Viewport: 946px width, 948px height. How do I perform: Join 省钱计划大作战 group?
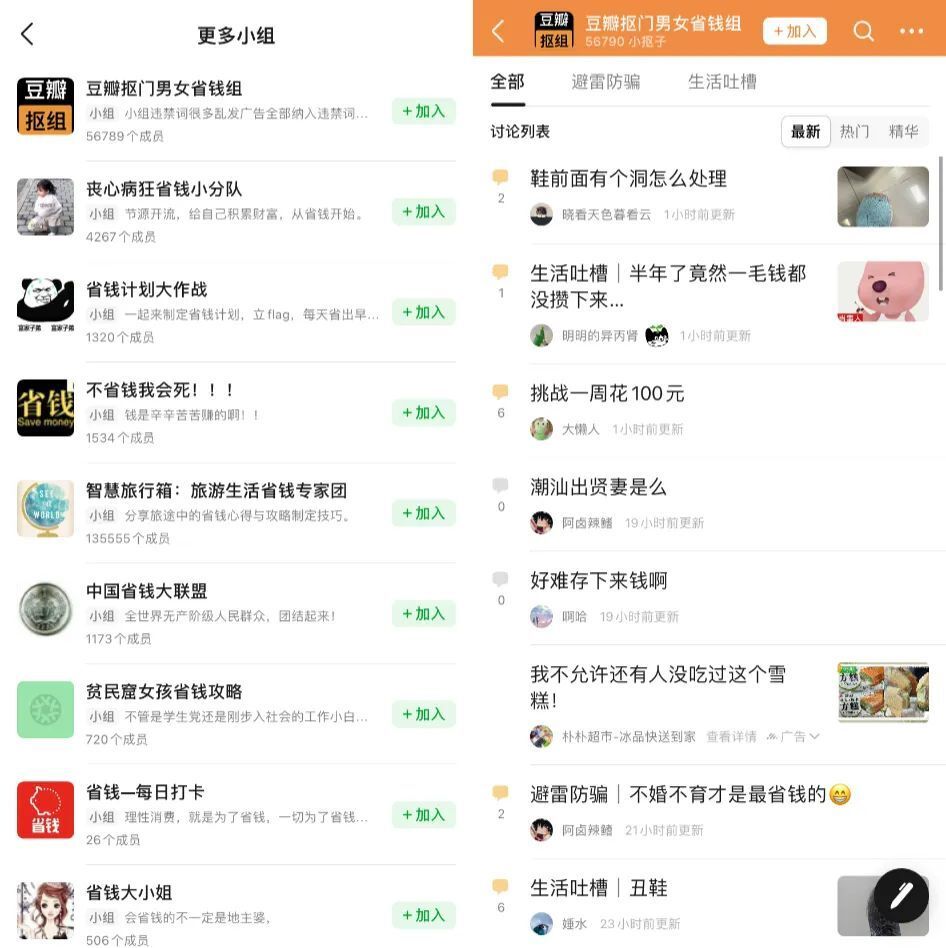(x=423, y=312)
